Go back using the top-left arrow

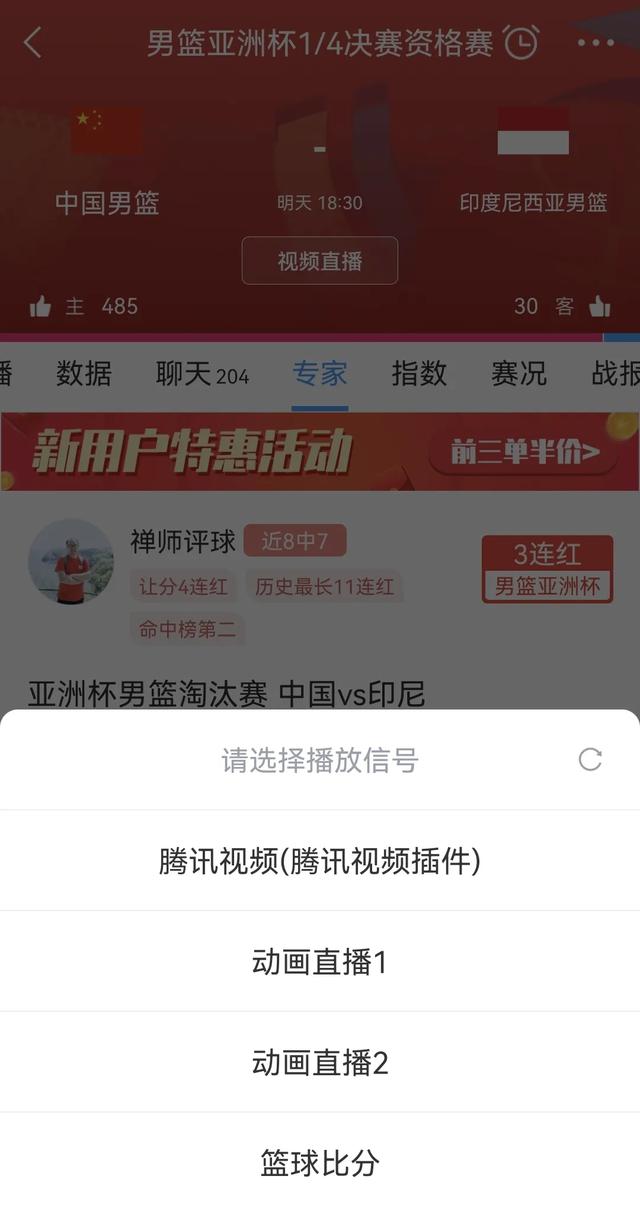click(33, 43)
